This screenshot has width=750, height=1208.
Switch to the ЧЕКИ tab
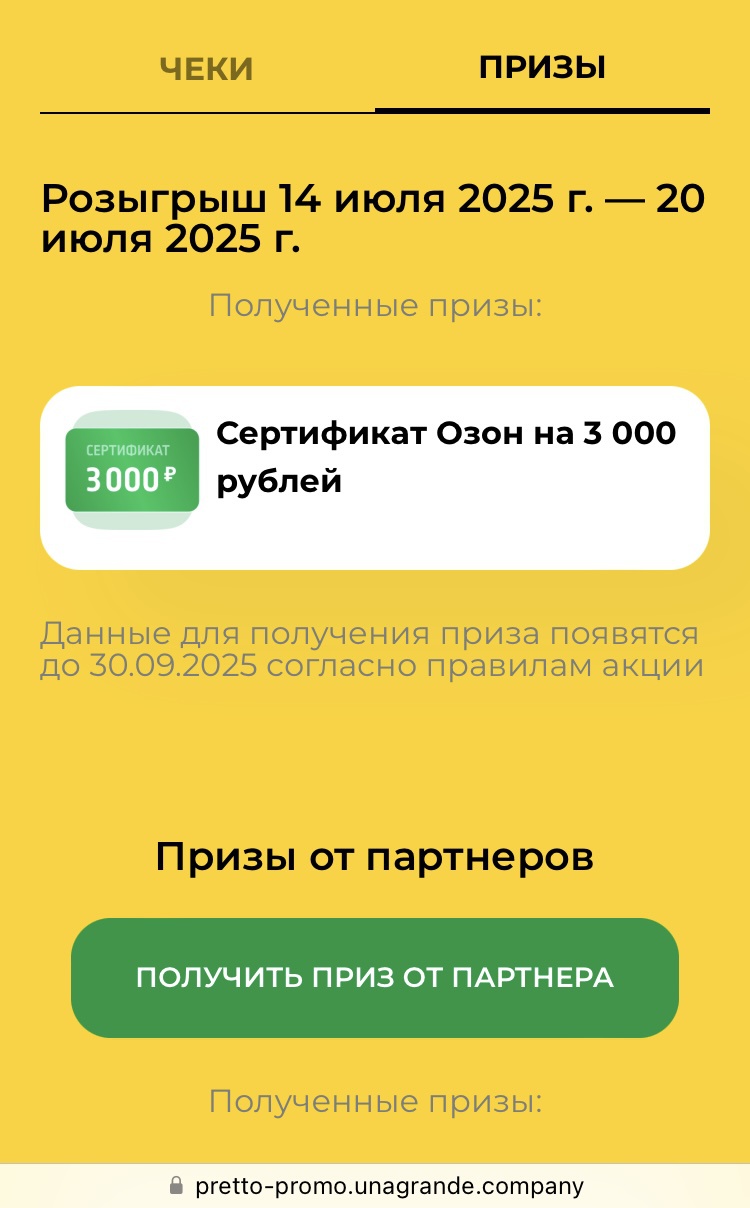coord(206,69)
